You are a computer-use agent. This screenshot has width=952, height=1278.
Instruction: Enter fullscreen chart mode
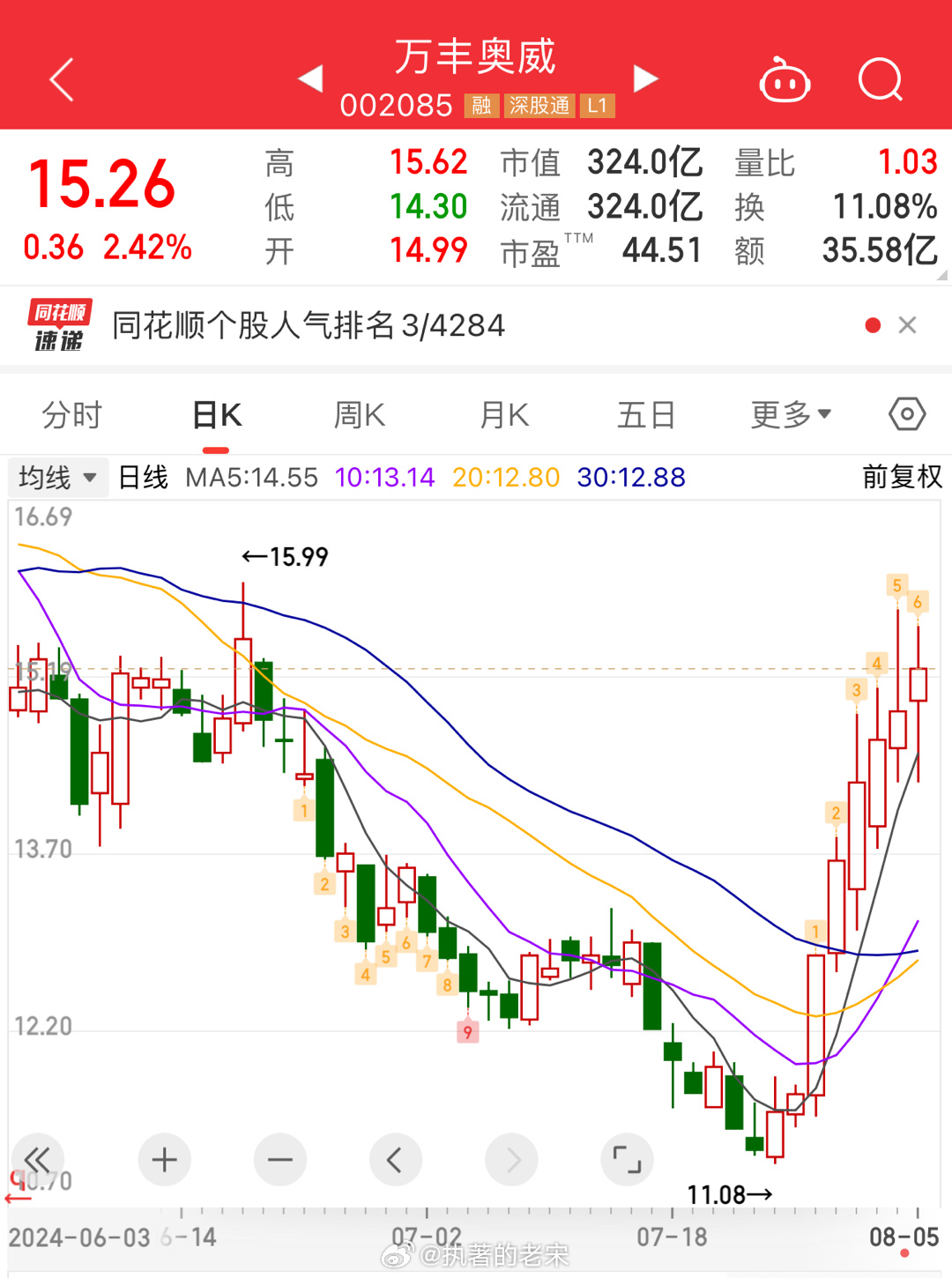[x=627, y=1160]
